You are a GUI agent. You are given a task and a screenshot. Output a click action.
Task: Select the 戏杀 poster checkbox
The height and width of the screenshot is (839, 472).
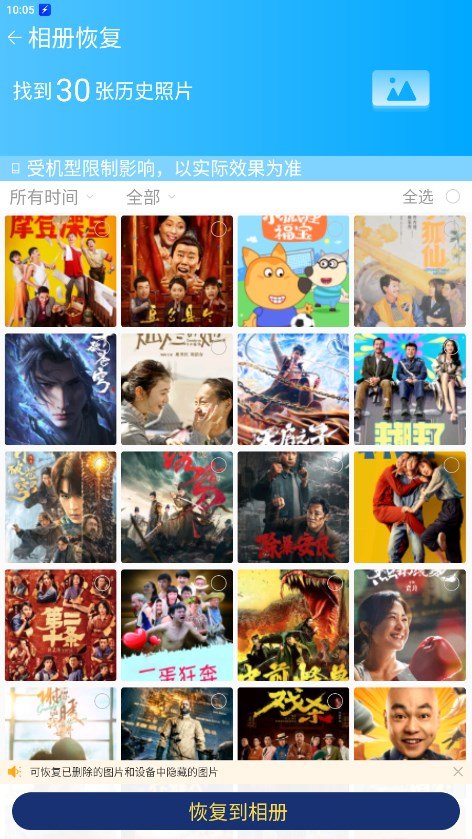click(335, 701)
